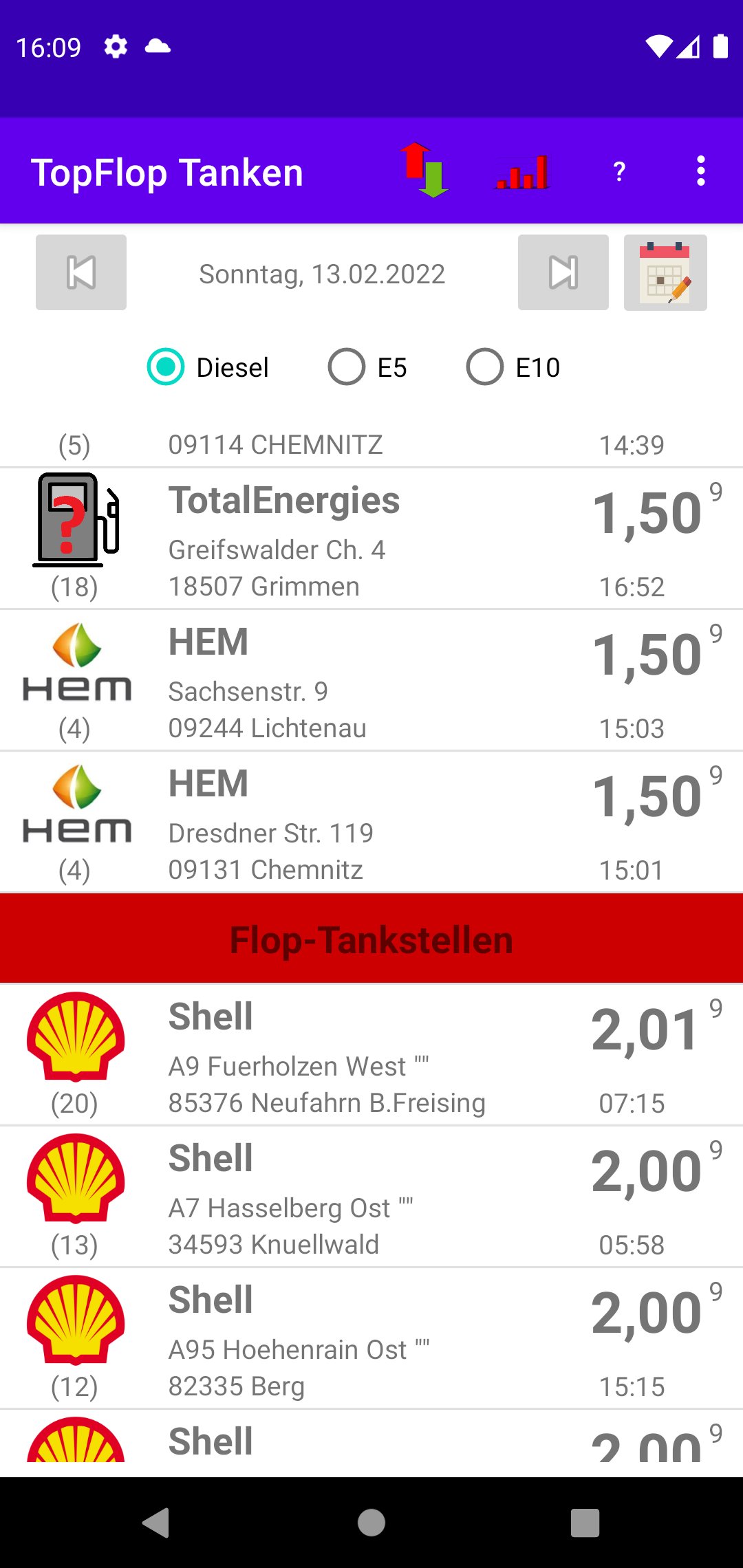Open Shell A95 Hoehenrain Ost station
This screenshot has height=1568, width=743.
371,1338
